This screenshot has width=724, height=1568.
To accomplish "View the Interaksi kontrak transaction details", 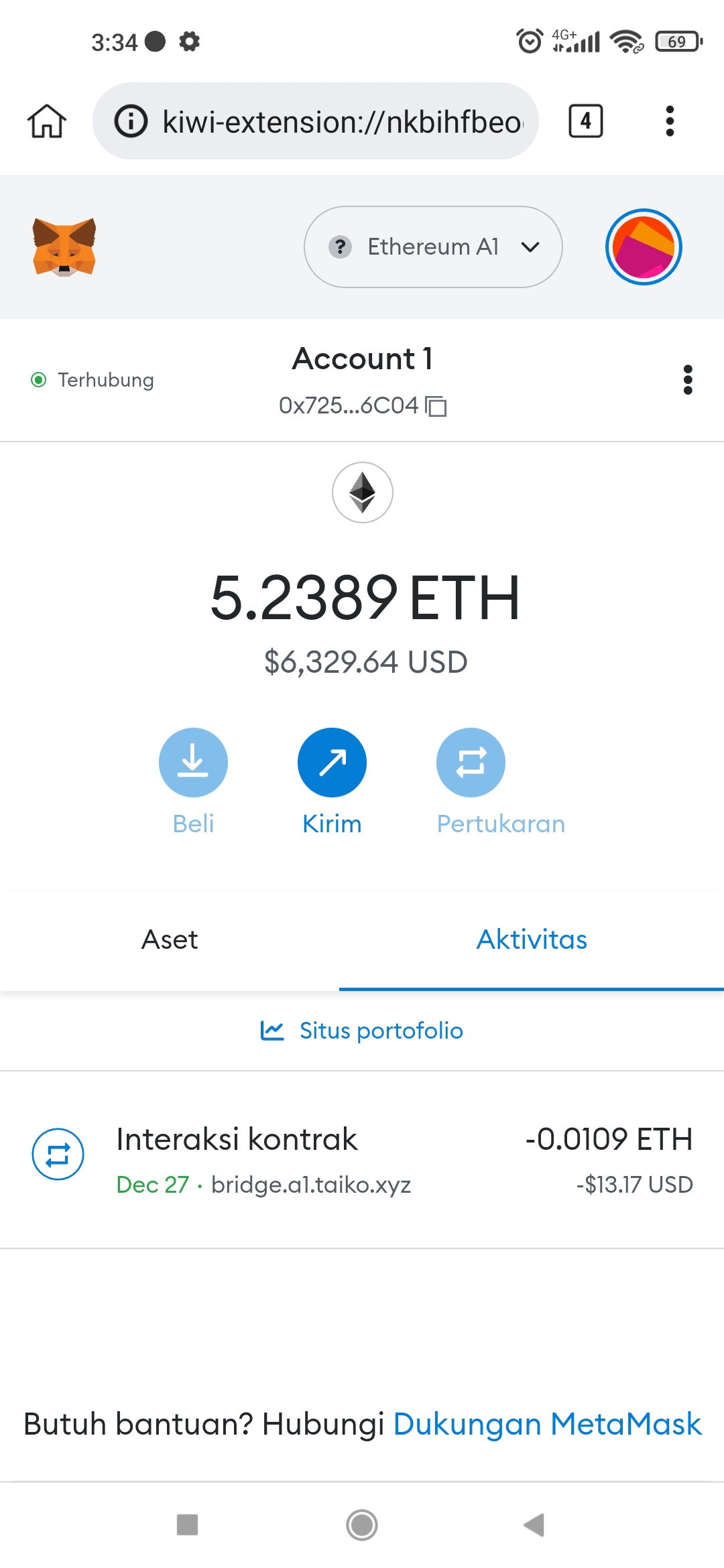I will point(362,1160).
